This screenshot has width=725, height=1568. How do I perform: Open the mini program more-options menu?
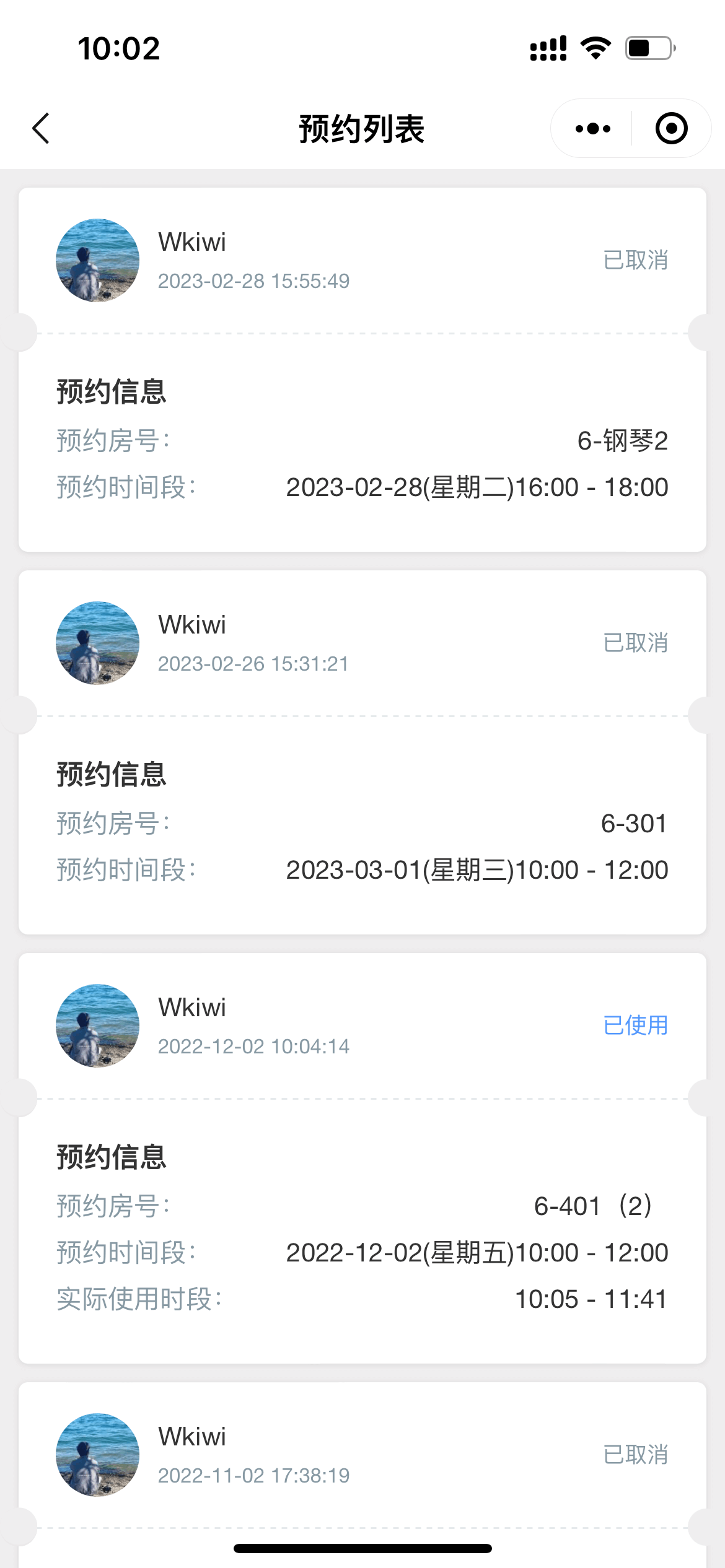[x=592, y=129]
